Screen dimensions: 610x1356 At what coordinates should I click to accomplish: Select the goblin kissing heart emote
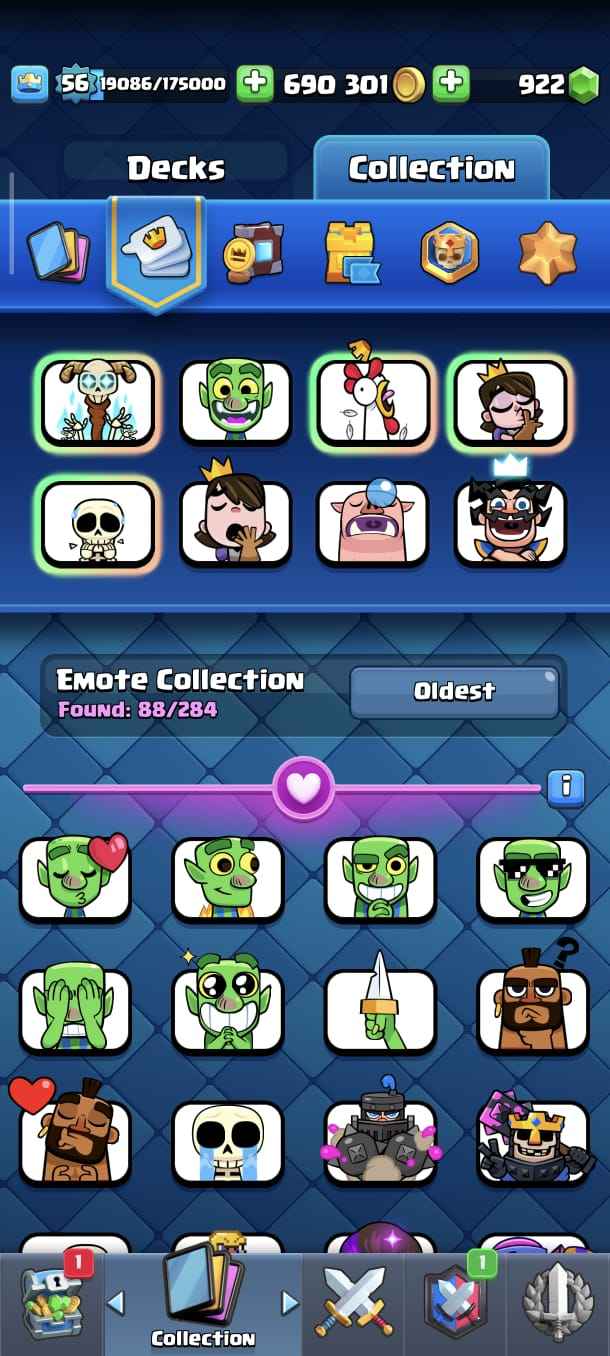[76, 879]
